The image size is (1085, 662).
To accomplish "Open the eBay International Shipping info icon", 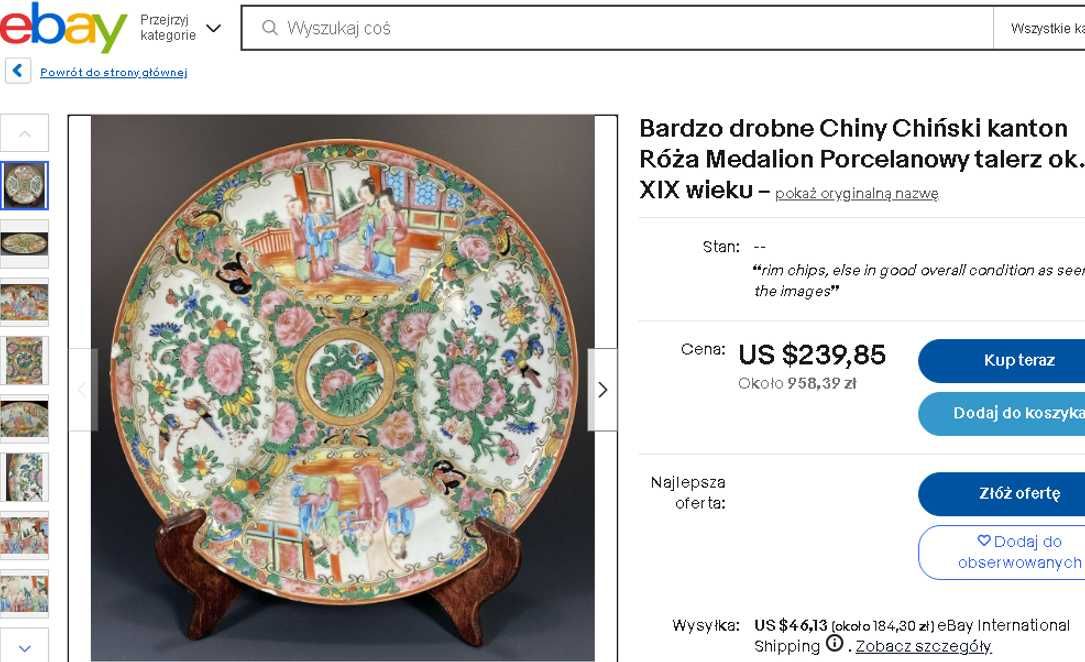I will 835,645.
